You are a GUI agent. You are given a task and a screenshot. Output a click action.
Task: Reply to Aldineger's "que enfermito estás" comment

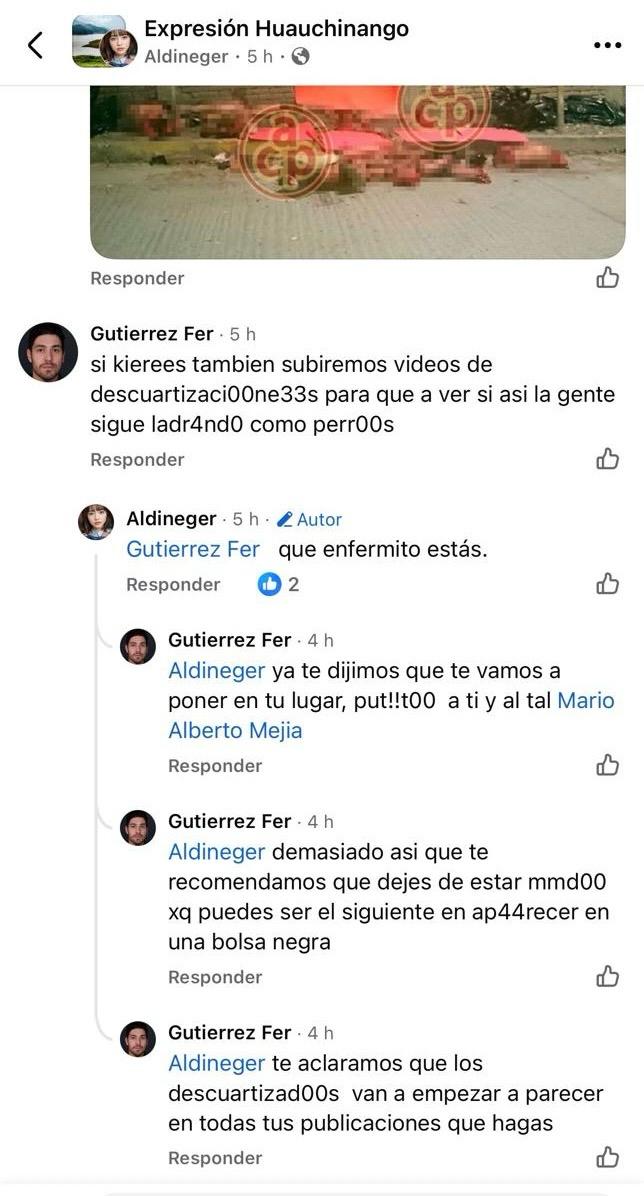[173, 584]
